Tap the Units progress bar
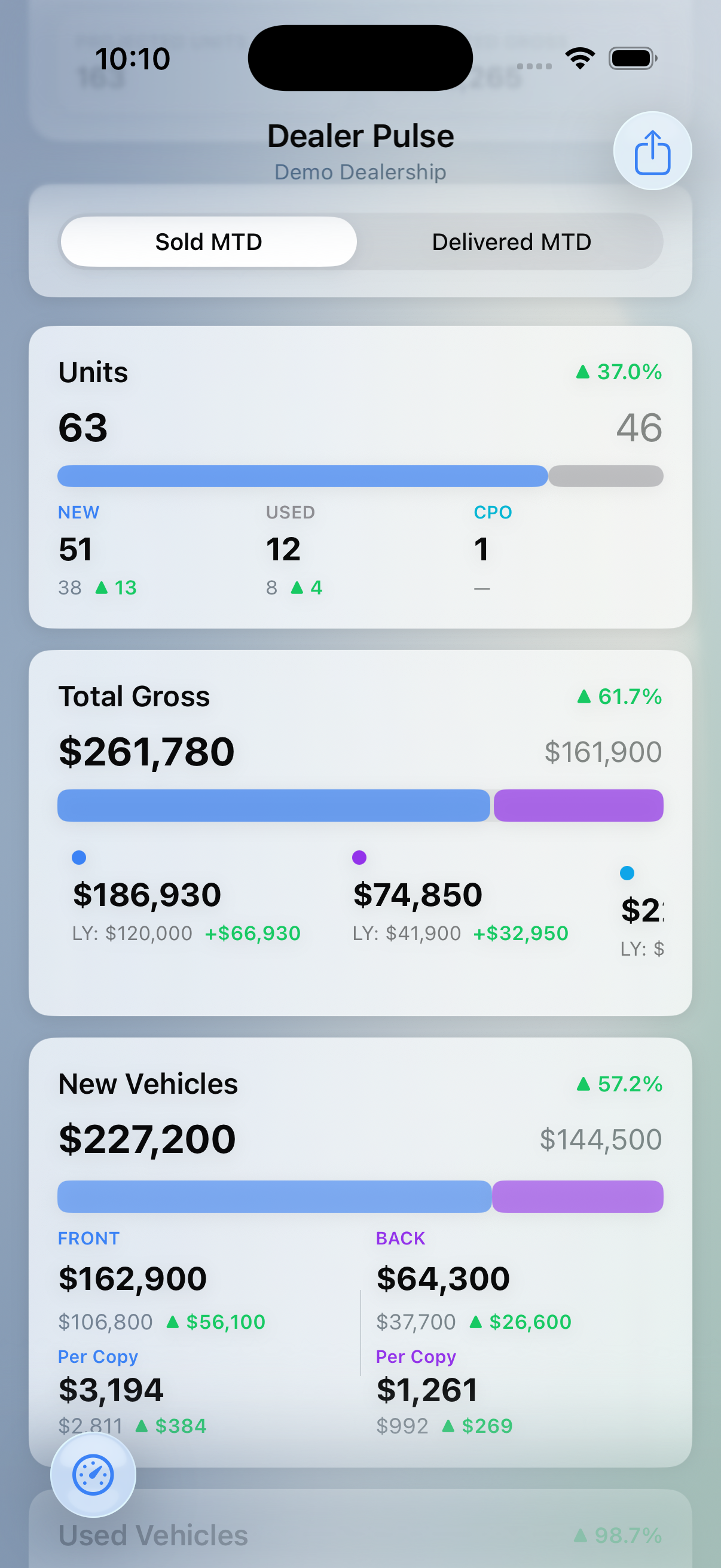This screenshot has height=1568, width=721. click(360, 476)
